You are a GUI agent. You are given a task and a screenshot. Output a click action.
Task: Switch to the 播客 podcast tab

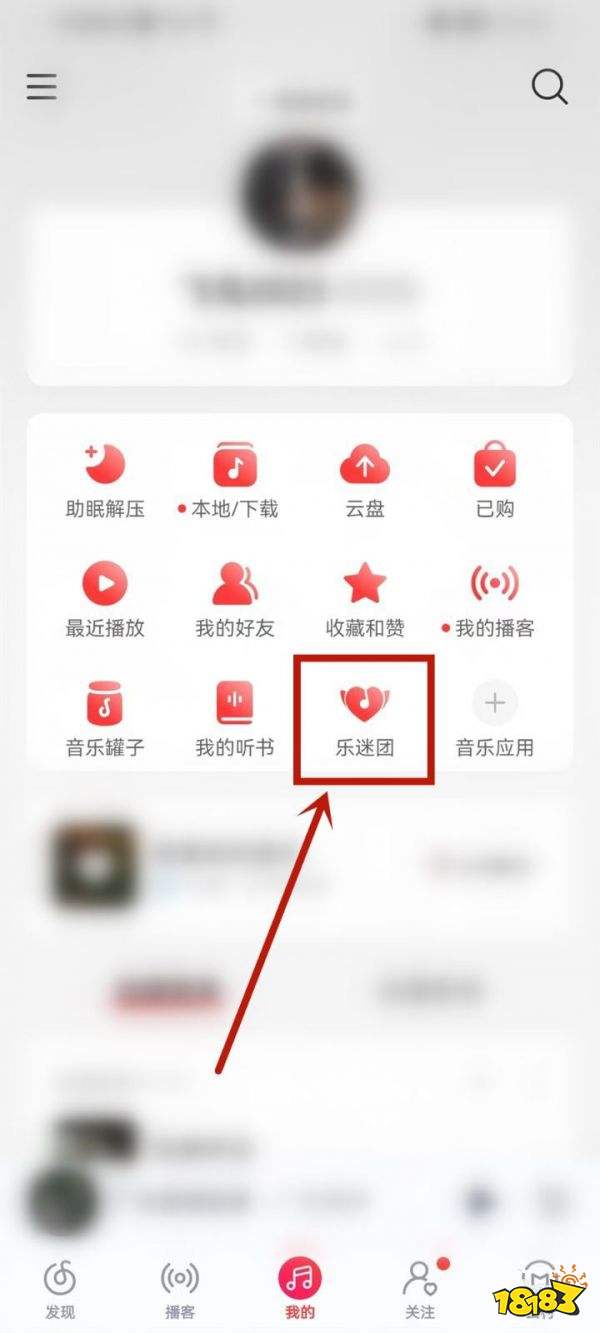pyautogui.click(x=180, y=1290)
